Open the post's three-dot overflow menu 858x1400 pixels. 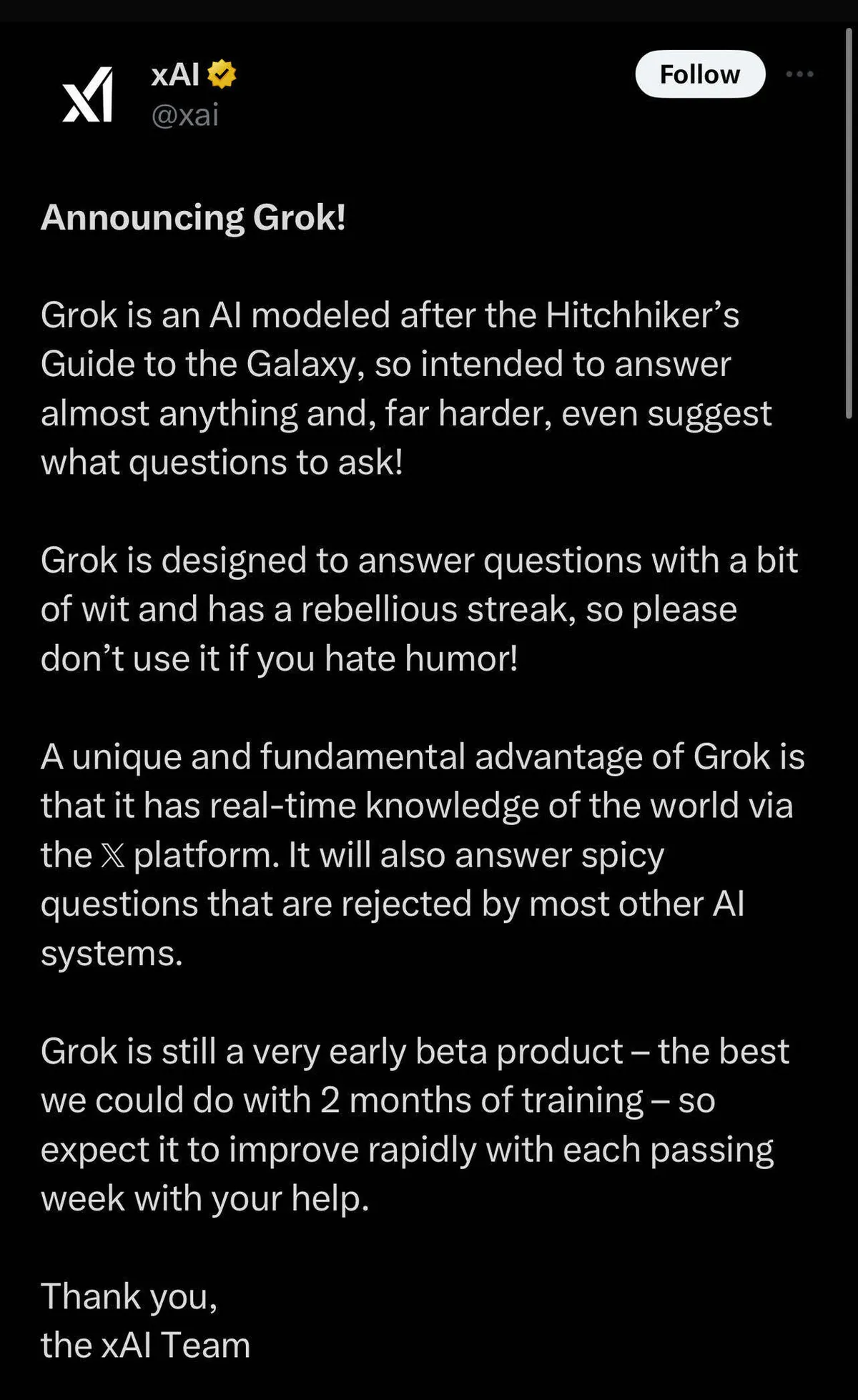pos(799,74)
